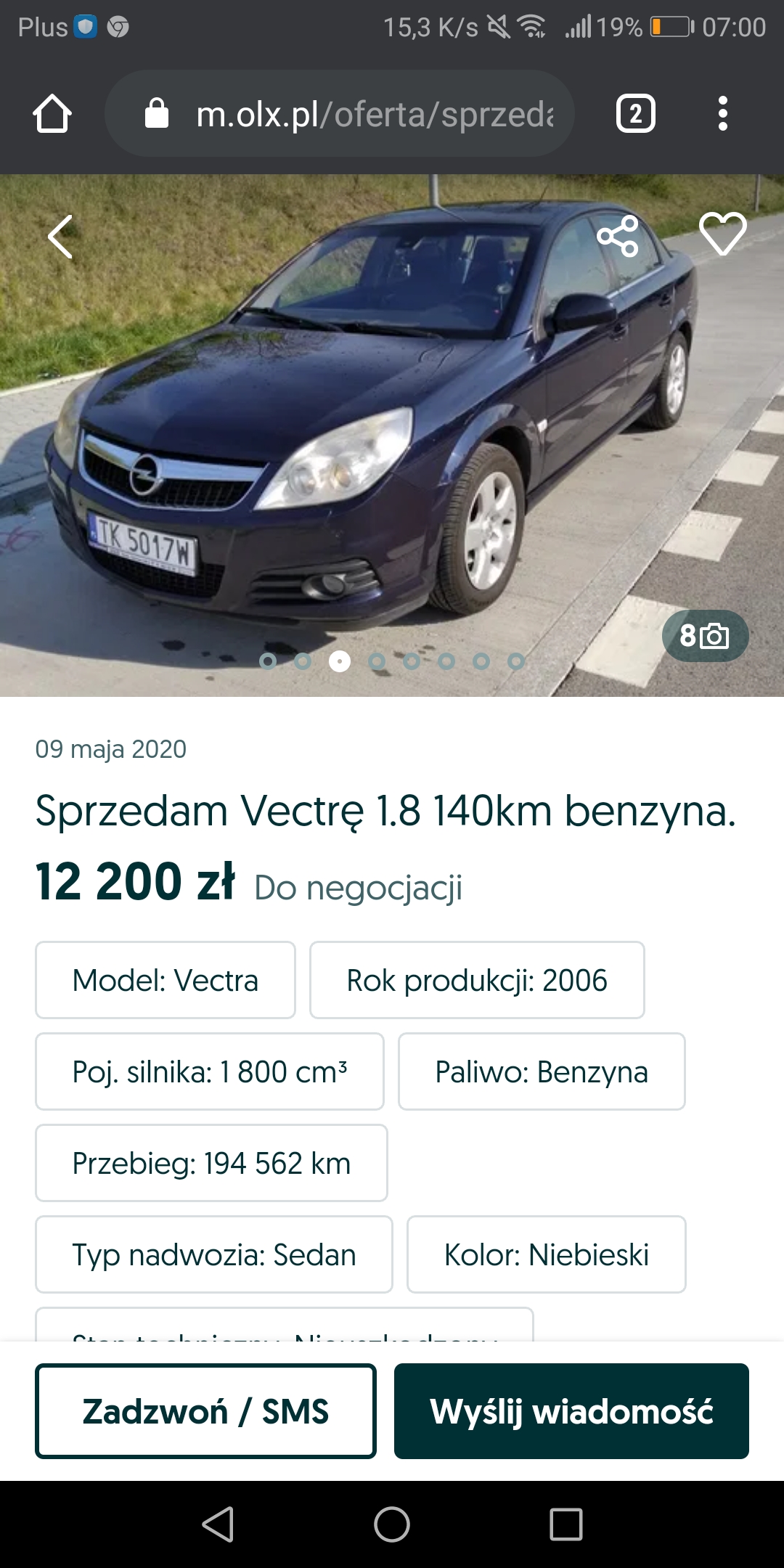Select the Paliwo: Benzyna chip

(542, 1072)
